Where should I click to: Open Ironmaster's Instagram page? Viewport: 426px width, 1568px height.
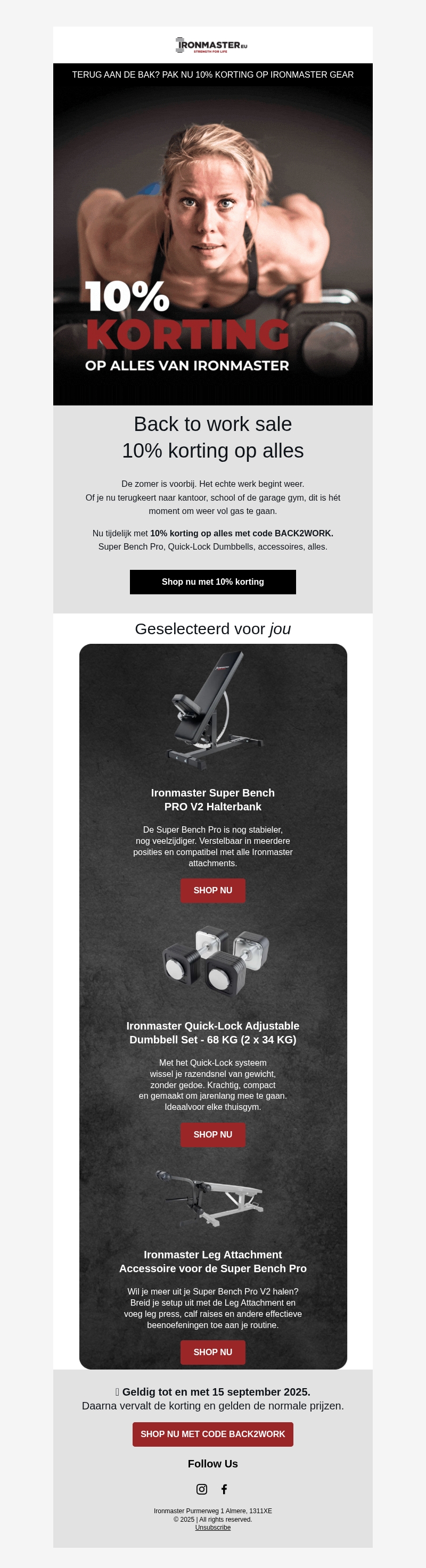pyautogui.click(x=202, y=1489)
